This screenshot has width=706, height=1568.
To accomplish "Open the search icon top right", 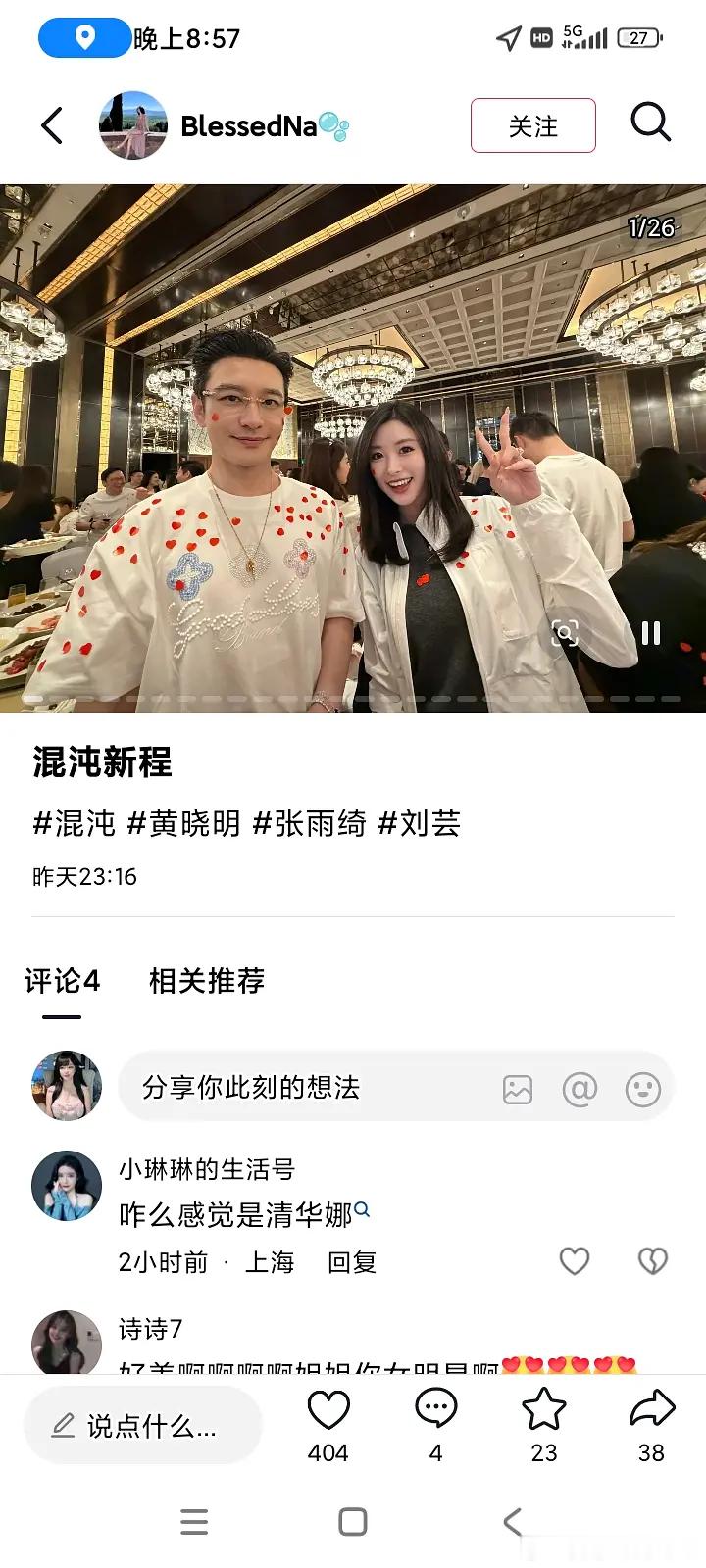I will tap(650, 123).
